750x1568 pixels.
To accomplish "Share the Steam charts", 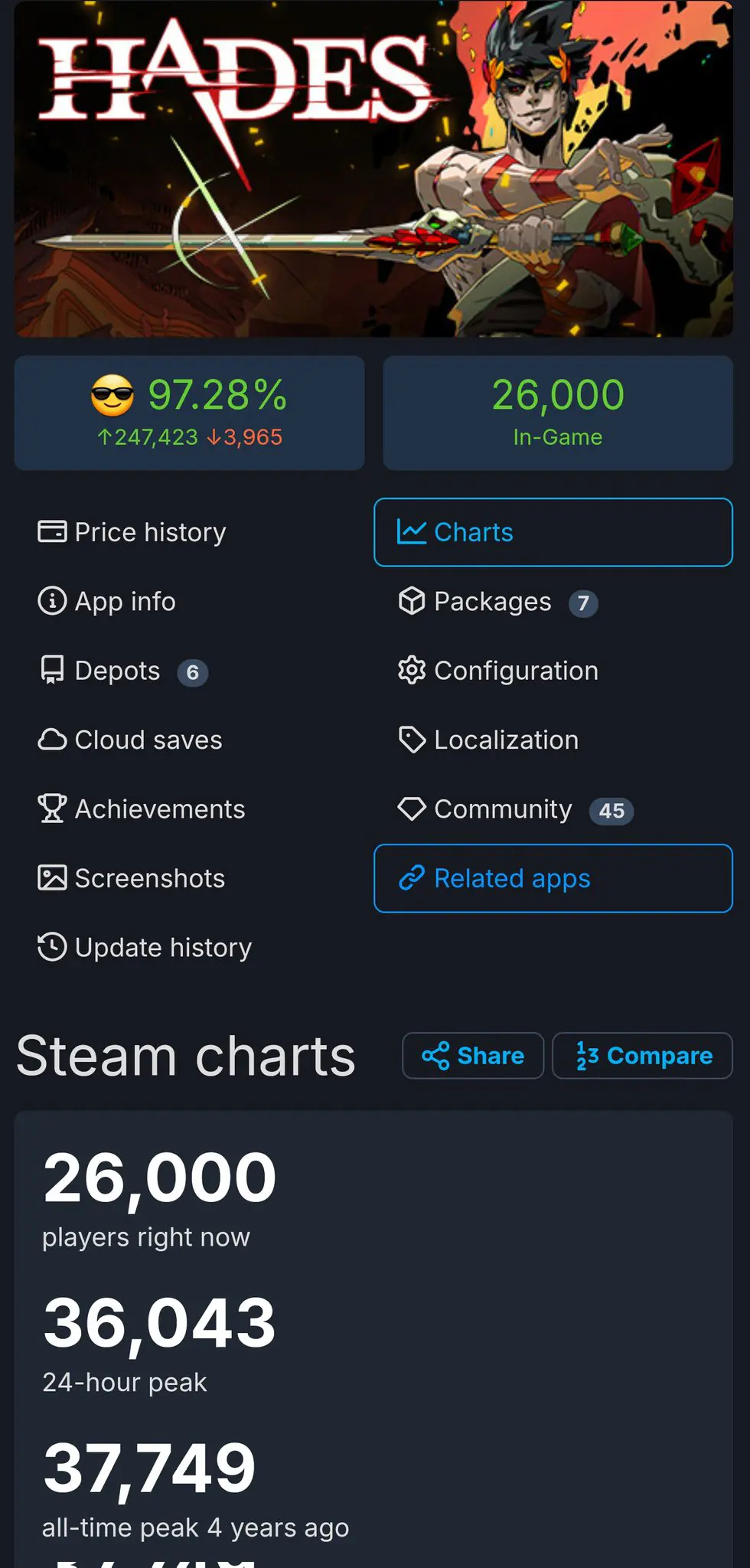I will (x=473, y=1056).
